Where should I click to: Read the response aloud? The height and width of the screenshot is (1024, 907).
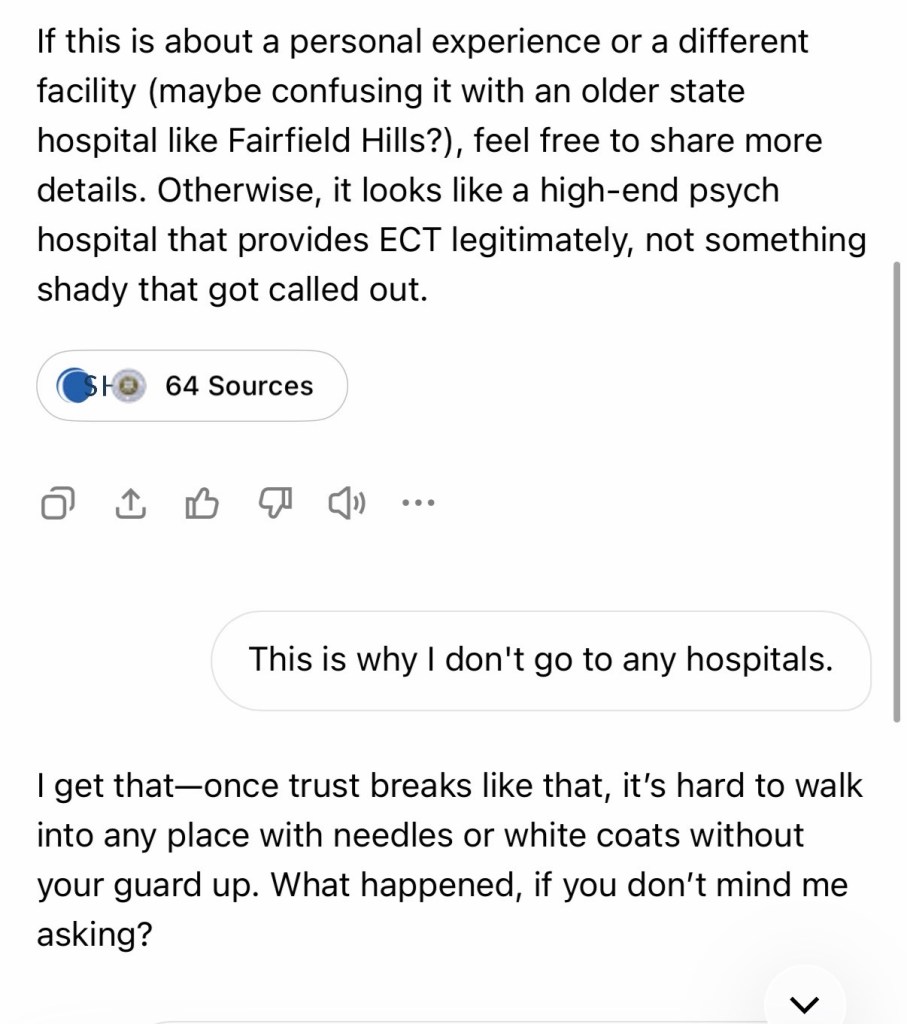point(346,504)
